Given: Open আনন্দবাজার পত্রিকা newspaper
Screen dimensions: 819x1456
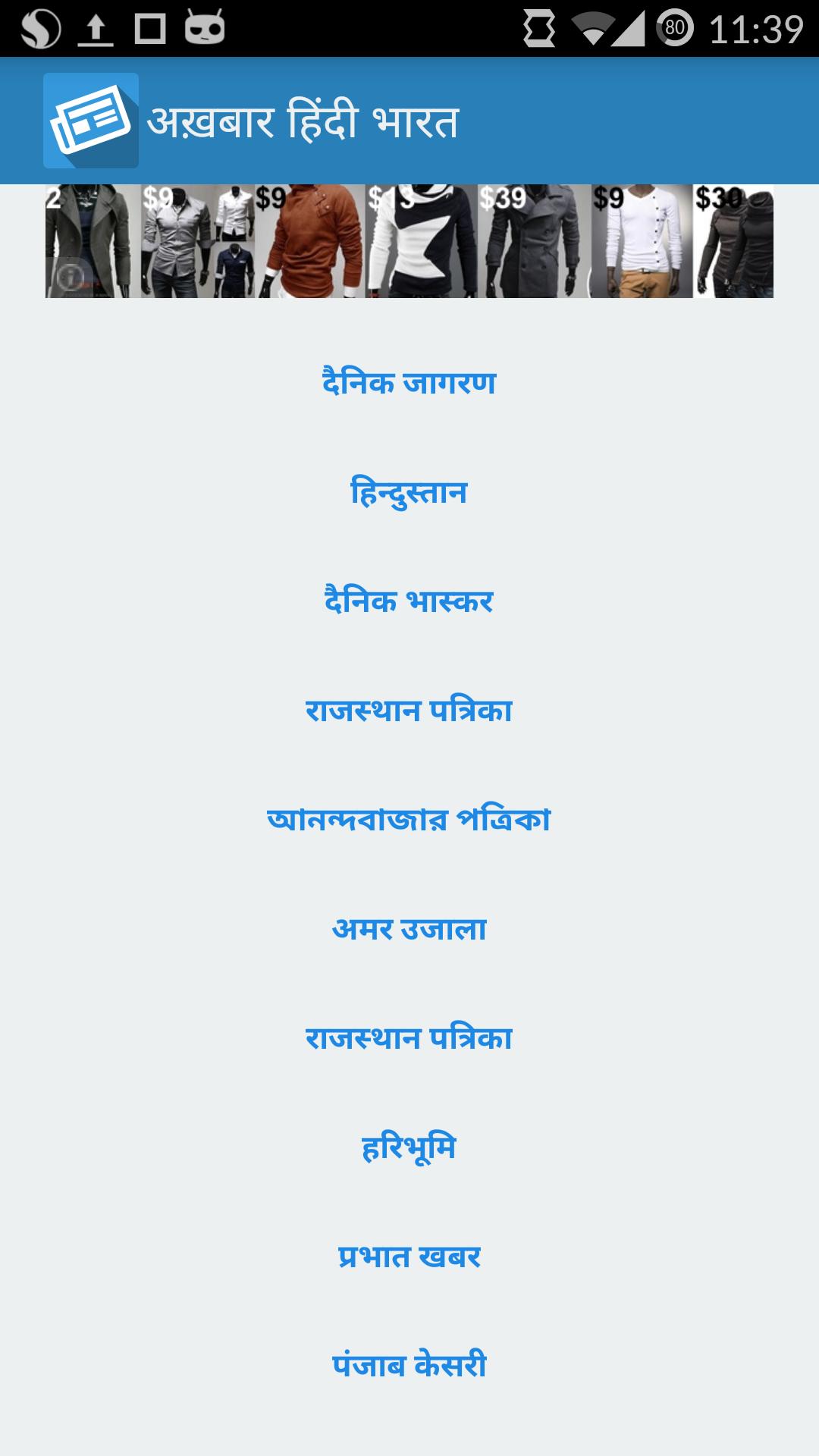Looking at the screenshot, I should coord(409,820).
